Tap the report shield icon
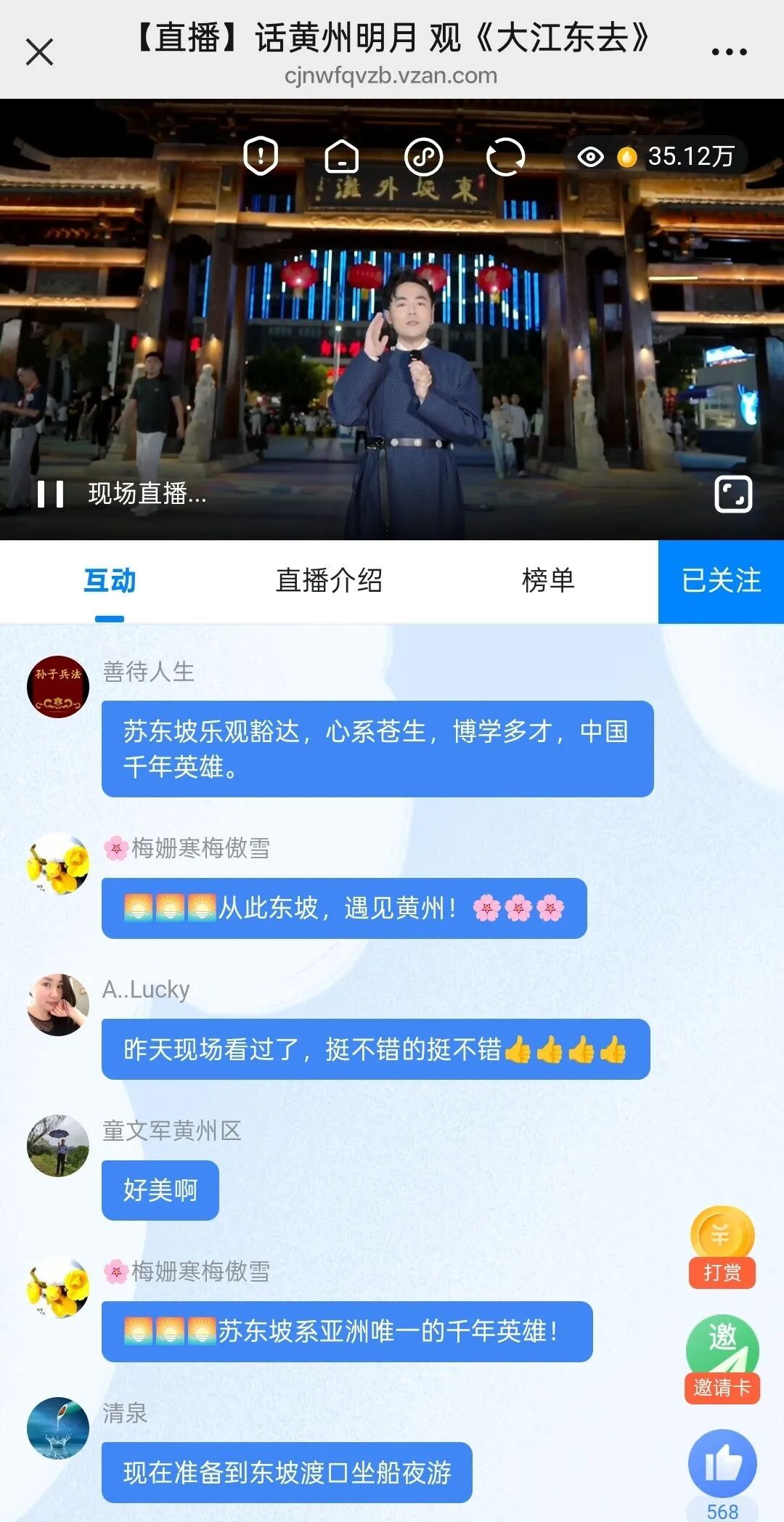The height and width of the screenshot is (1522, 784). pyautogui.click(x=261, y=156)
